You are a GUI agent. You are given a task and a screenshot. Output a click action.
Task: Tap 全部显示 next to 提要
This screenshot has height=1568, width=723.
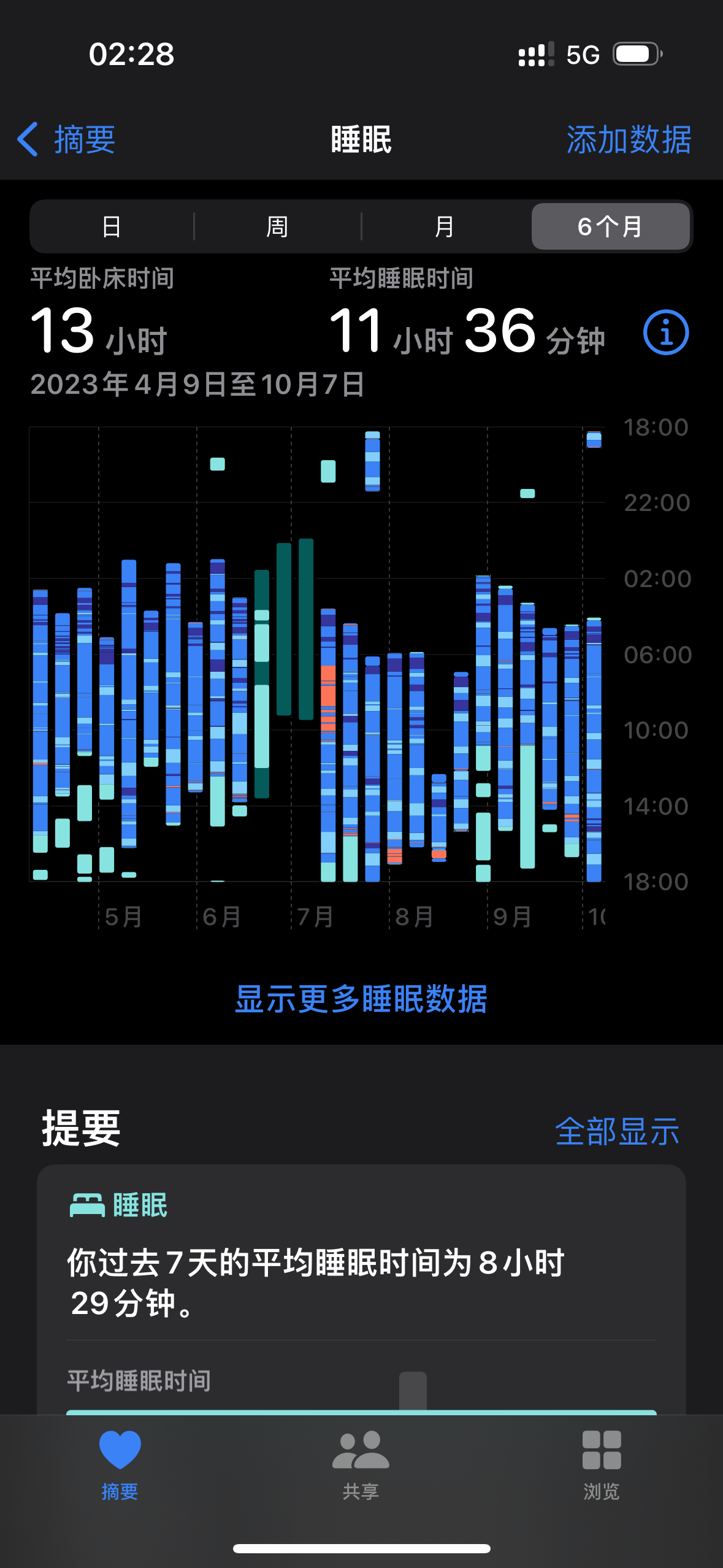coord(617,1131)
